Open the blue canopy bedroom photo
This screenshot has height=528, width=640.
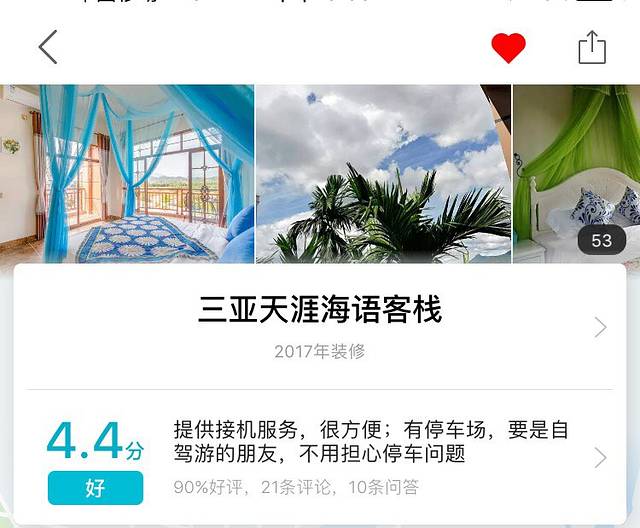tap(127, 173)
